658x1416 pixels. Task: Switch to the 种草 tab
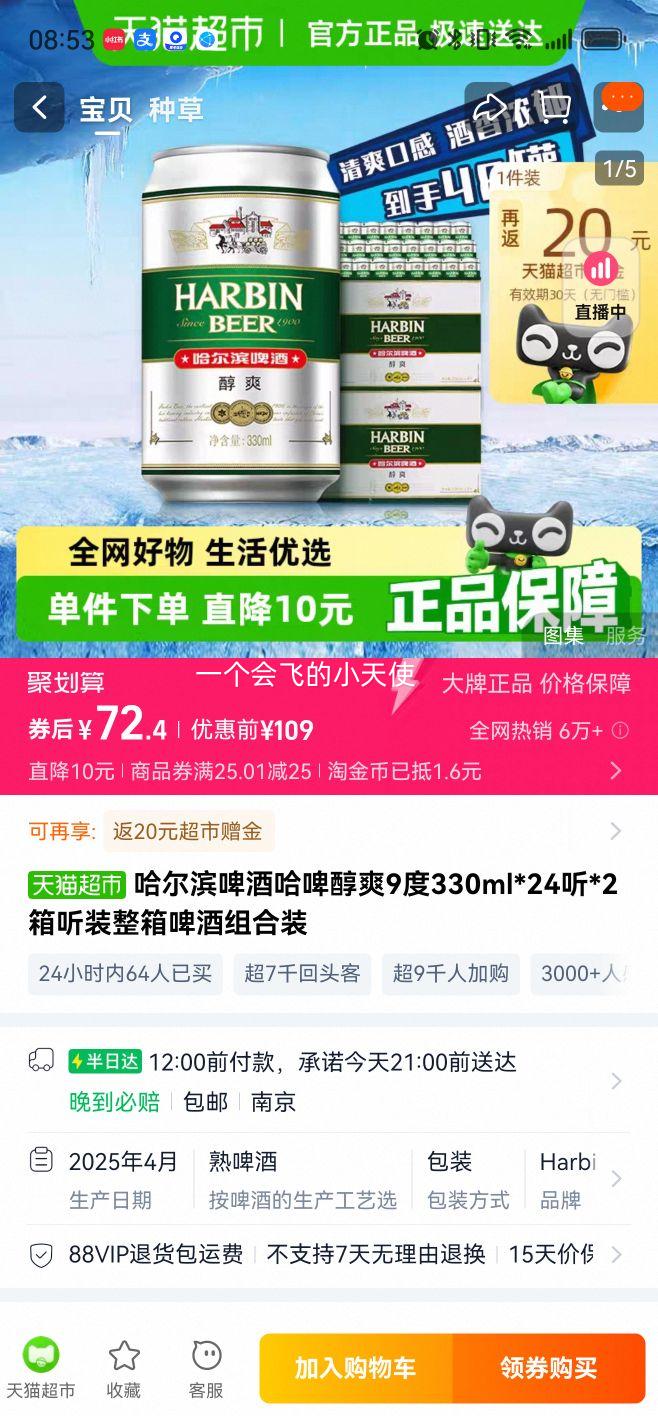pyautogui.click(x=176, y=110)
